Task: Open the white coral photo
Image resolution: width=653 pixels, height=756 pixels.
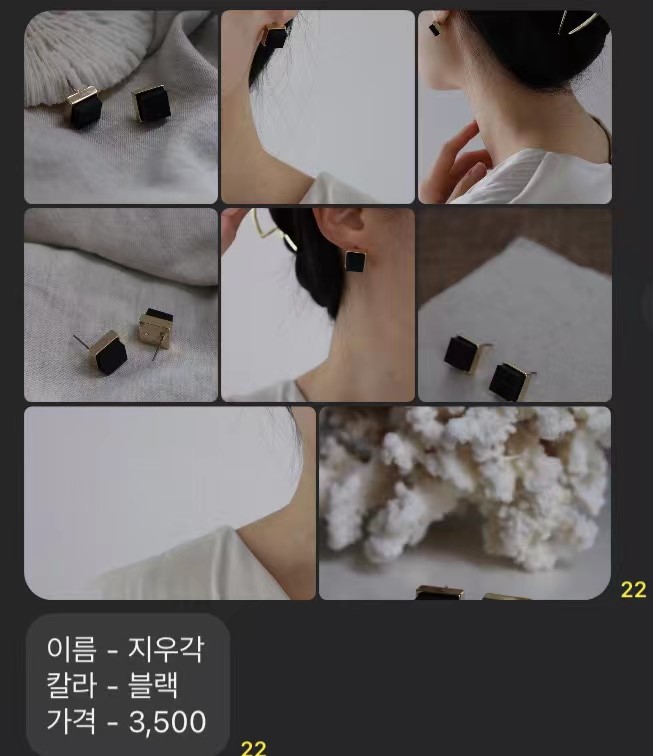Action: (x=465, y=503)
